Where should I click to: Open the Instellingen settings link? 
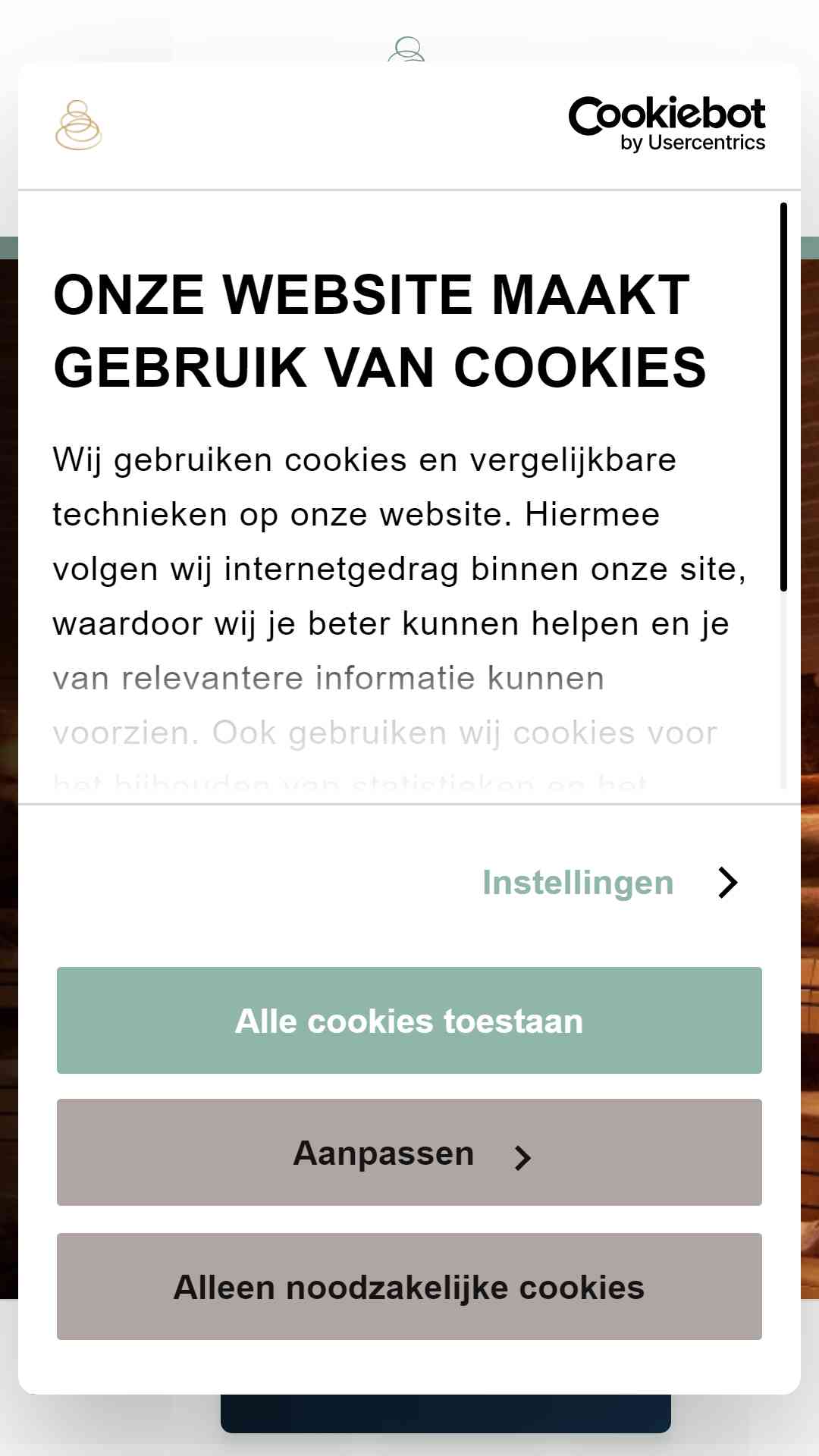point(610,883)
